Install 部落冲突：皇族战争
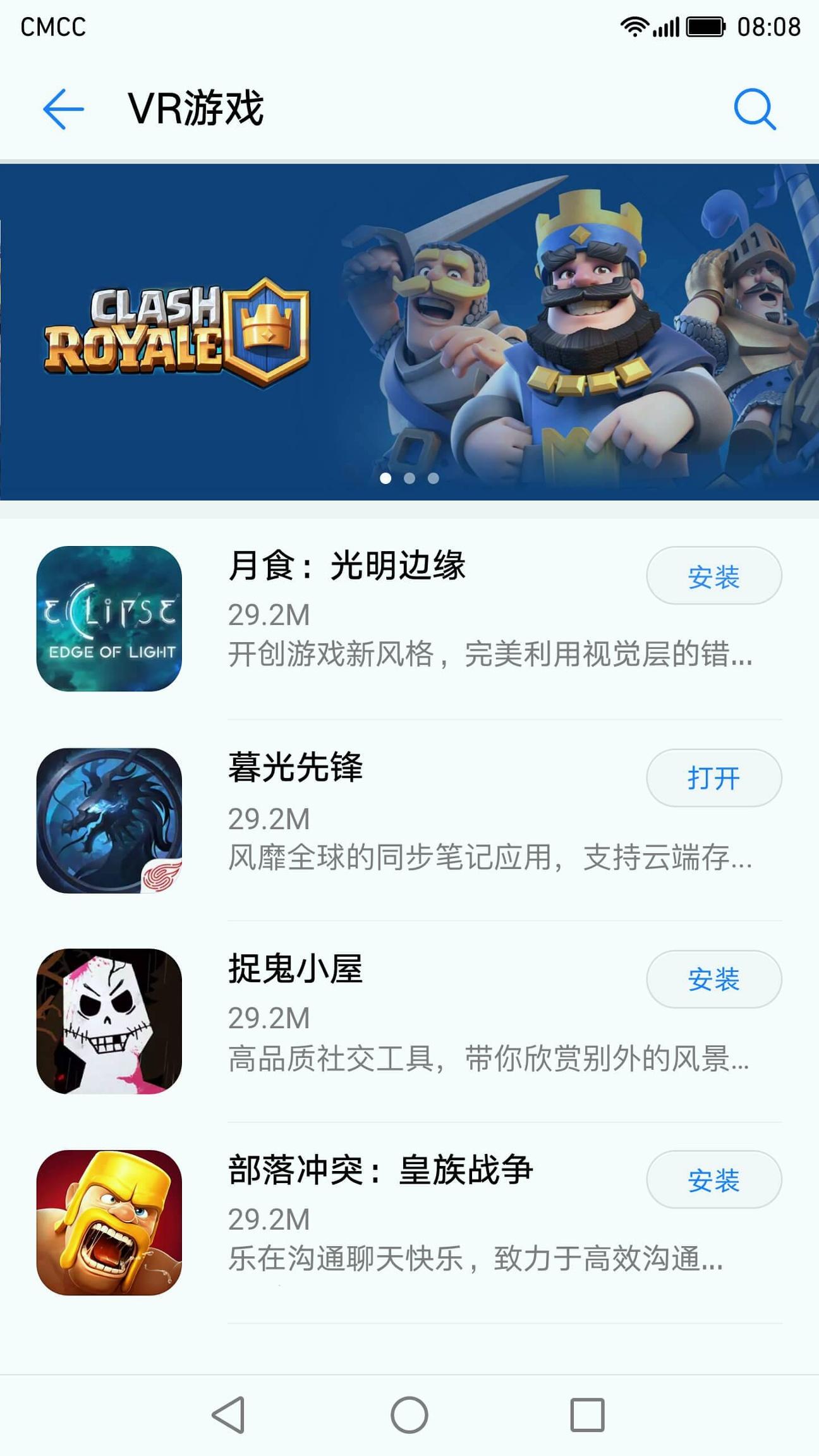This screenshot has height=1456, width=819. coord(713,1180)
